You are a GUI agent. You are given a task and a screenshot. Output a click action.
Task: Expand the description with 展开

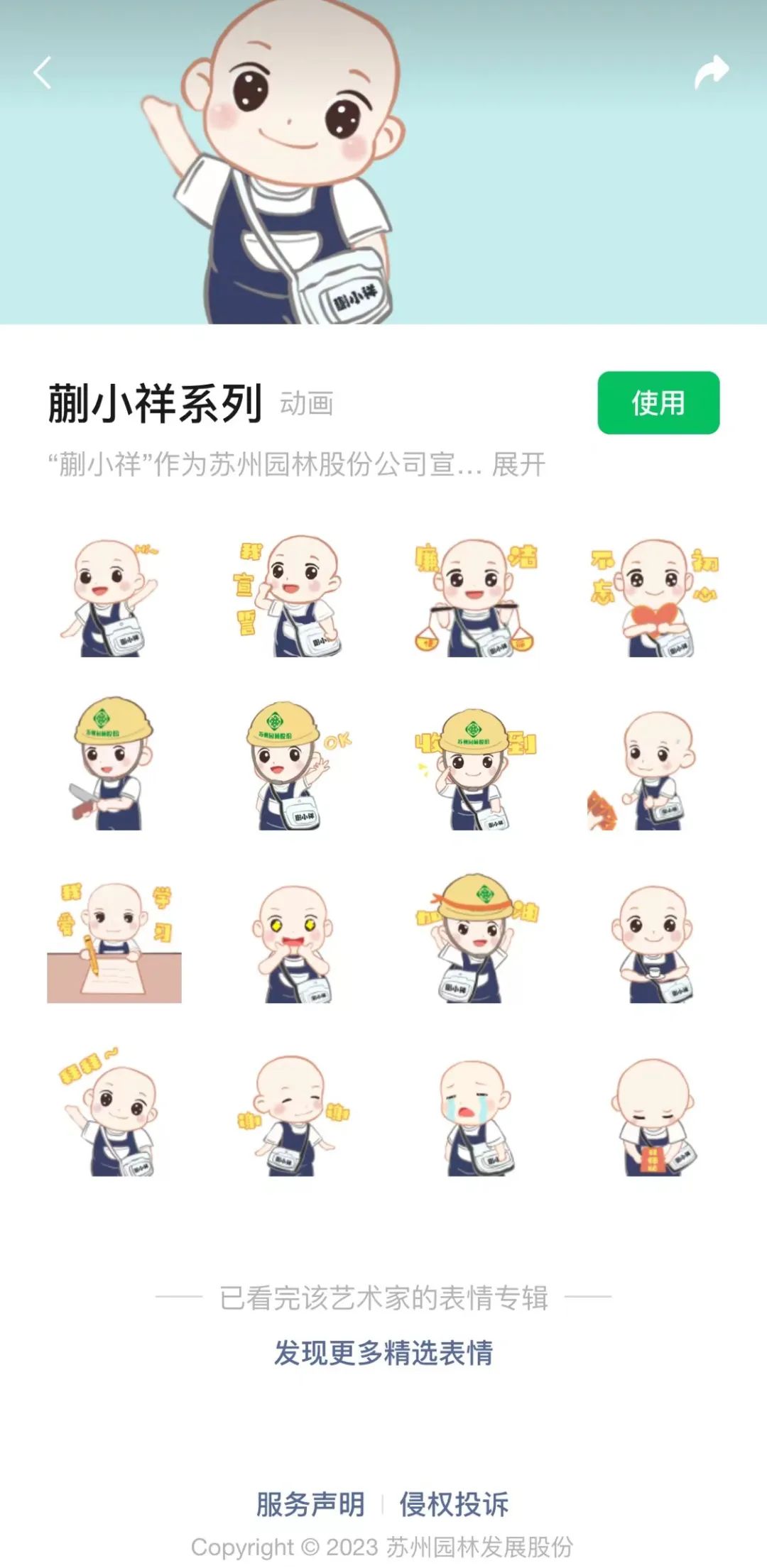(519, 465)
